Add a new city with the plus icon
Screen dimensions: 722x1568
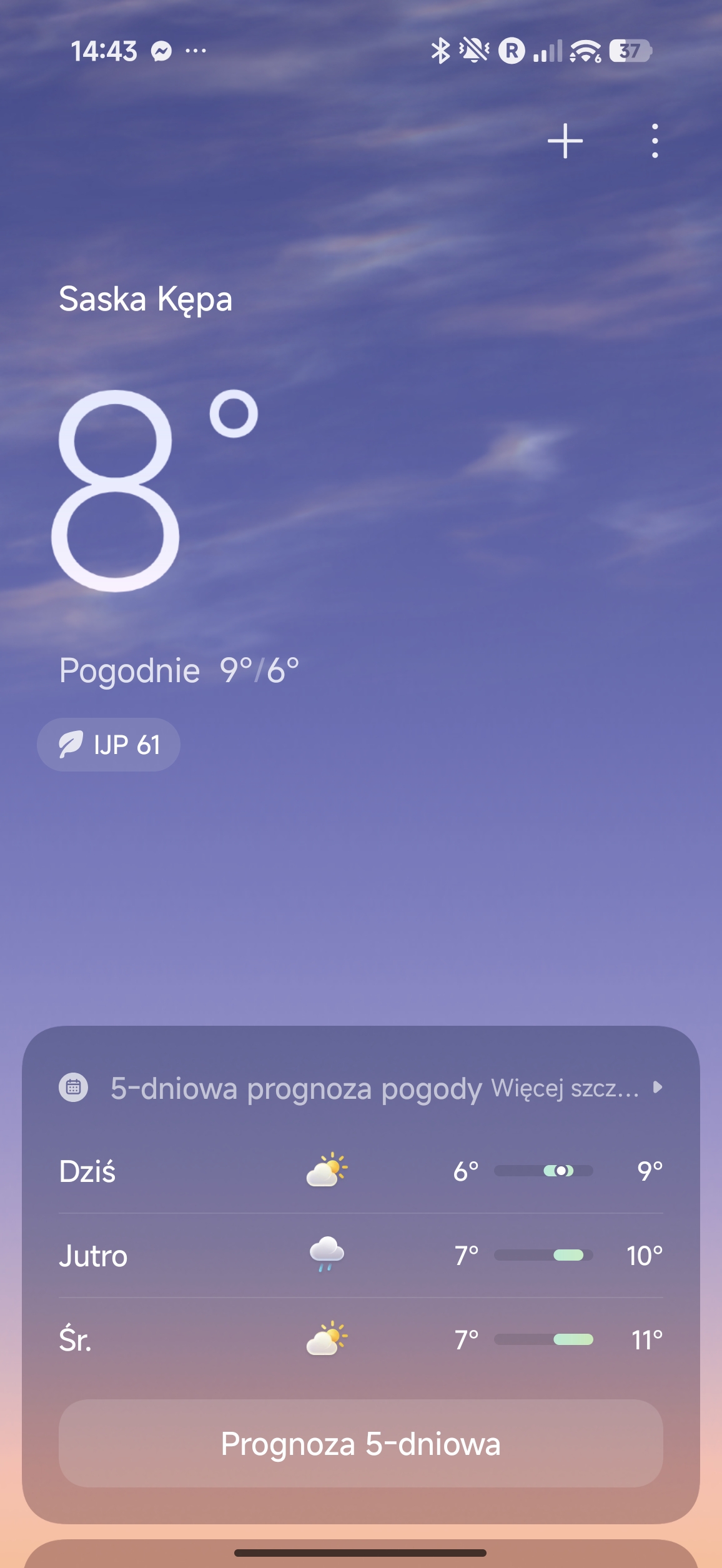click(565, 141)
